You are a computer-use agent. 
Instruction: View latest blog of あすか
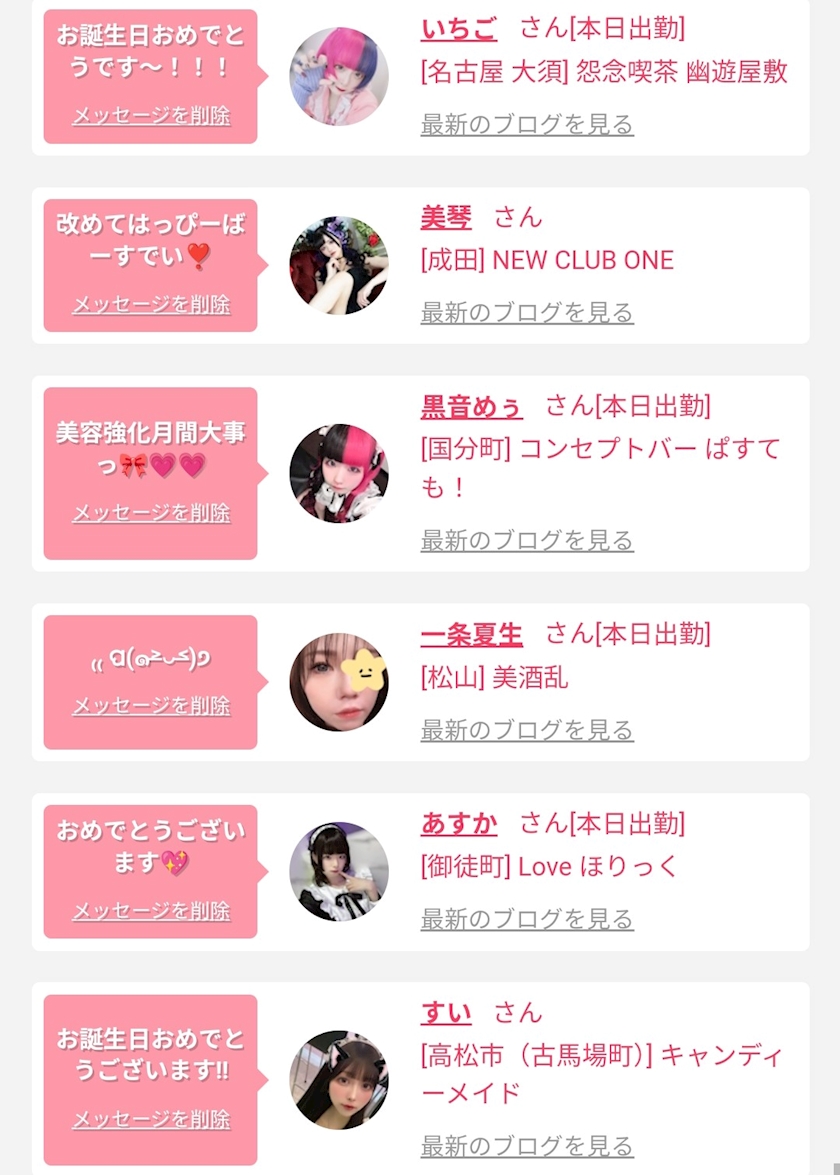(x=527, y=918)
